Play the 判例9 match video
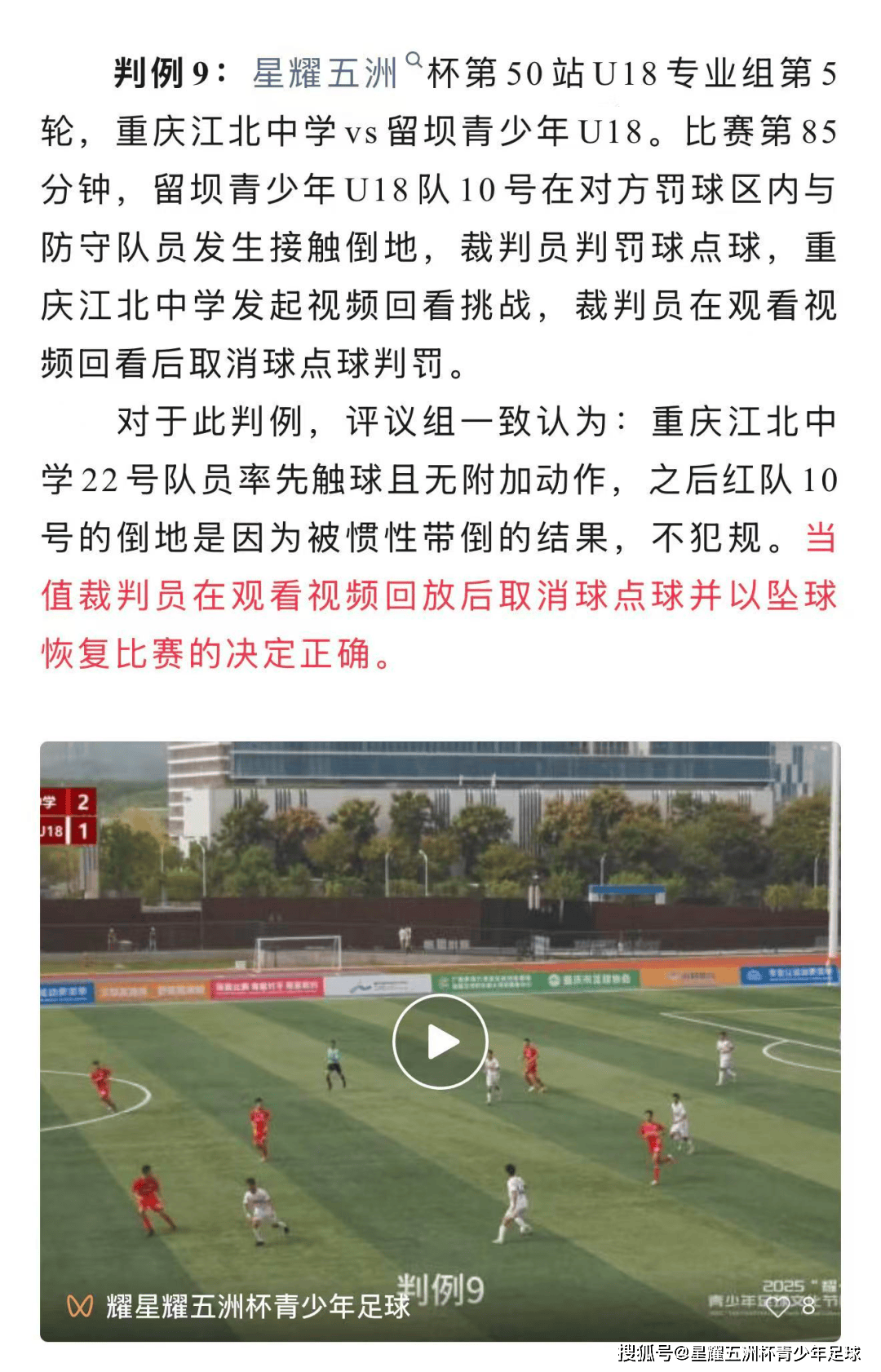This screenshot has height=1372, width=881. click(x=440, y=1042)
